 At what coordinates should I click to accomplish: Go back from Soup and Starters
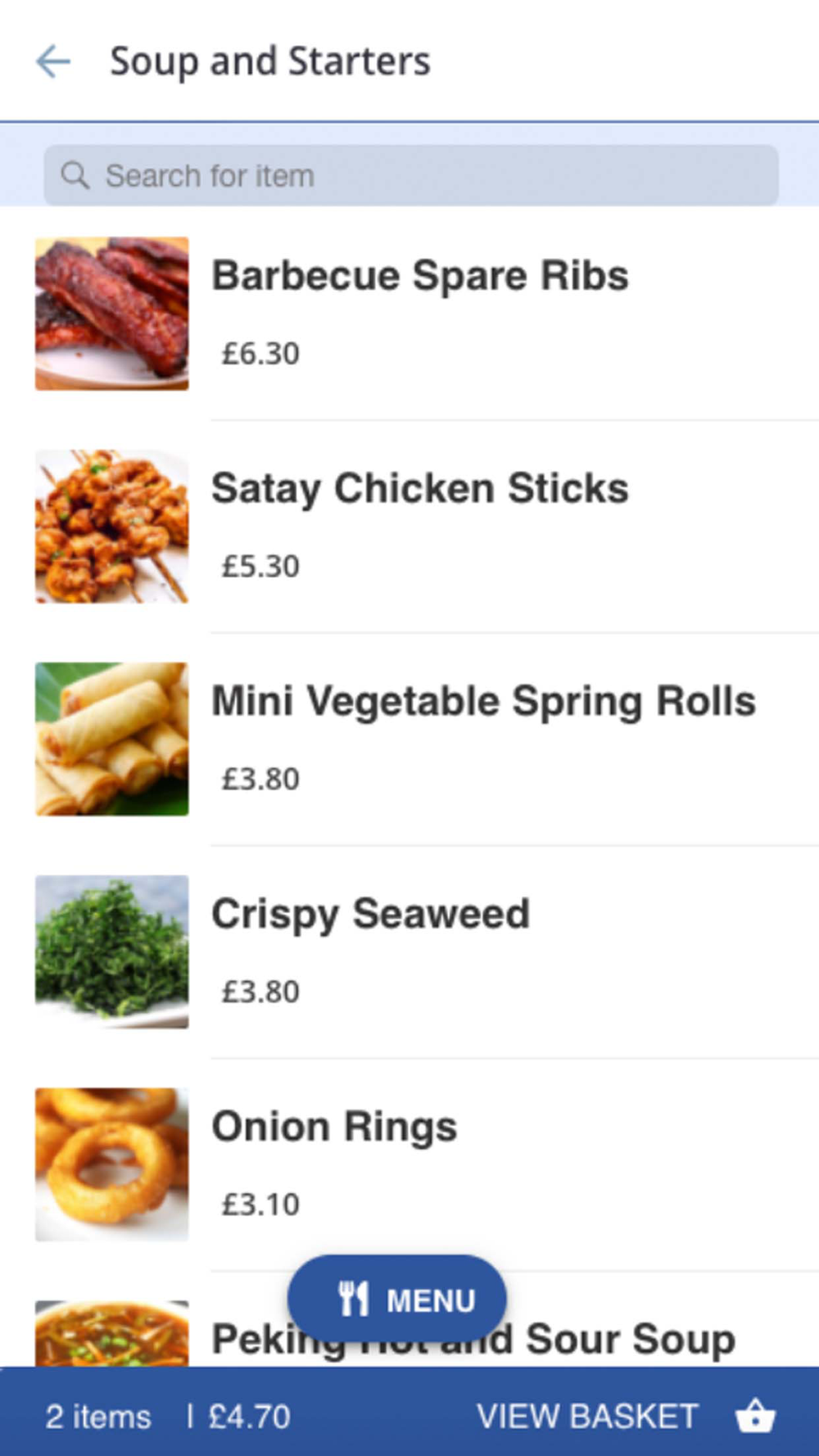point(54,61)
